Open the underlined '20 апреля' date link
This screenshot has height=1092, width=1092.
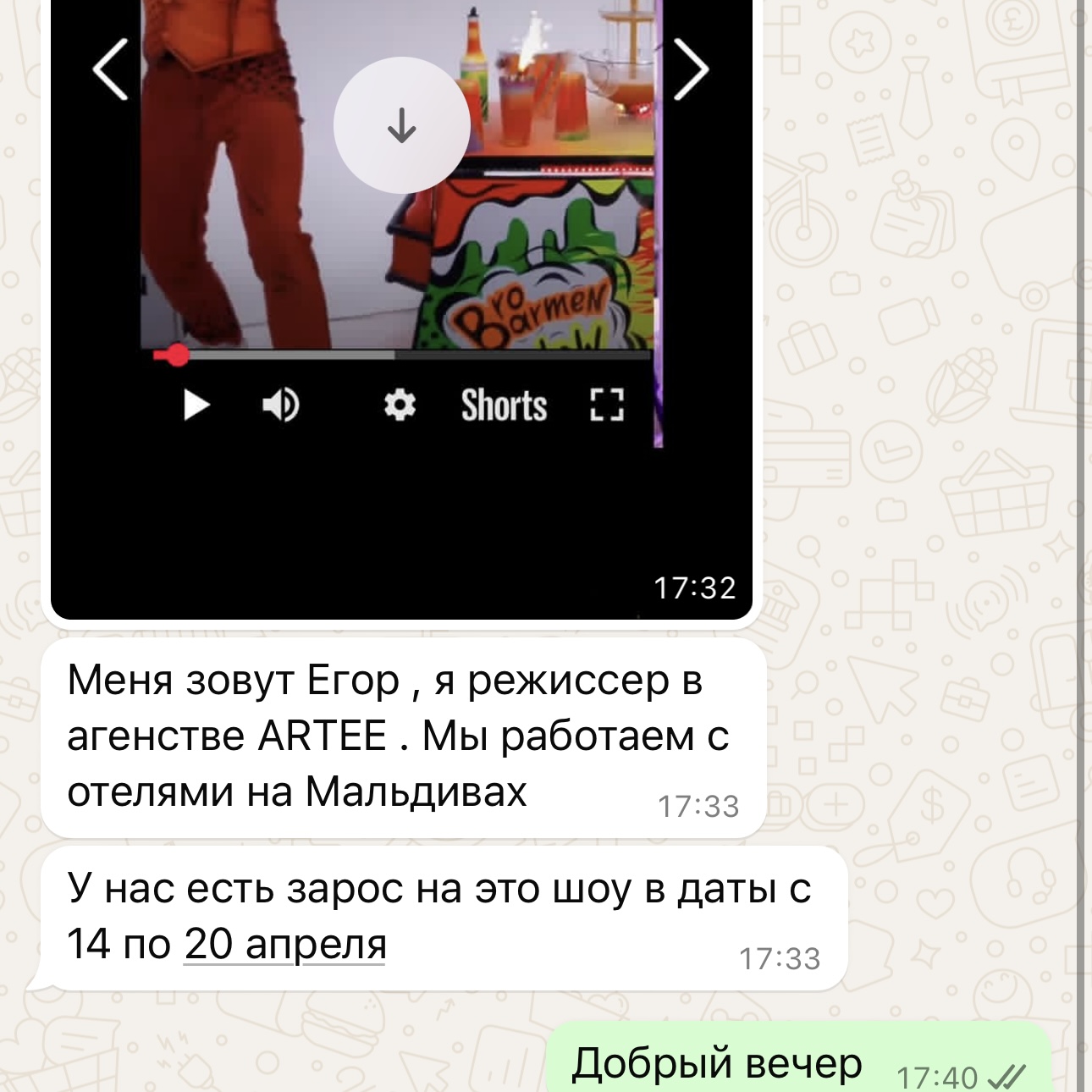click(x=285, y=944)
